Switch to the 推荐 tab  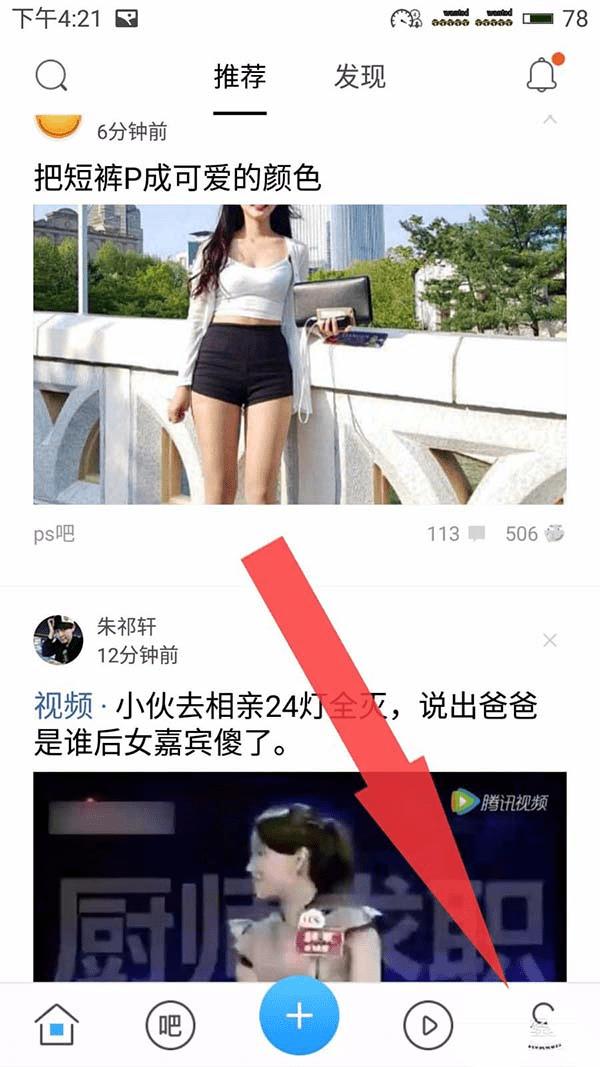coord(240,77)
